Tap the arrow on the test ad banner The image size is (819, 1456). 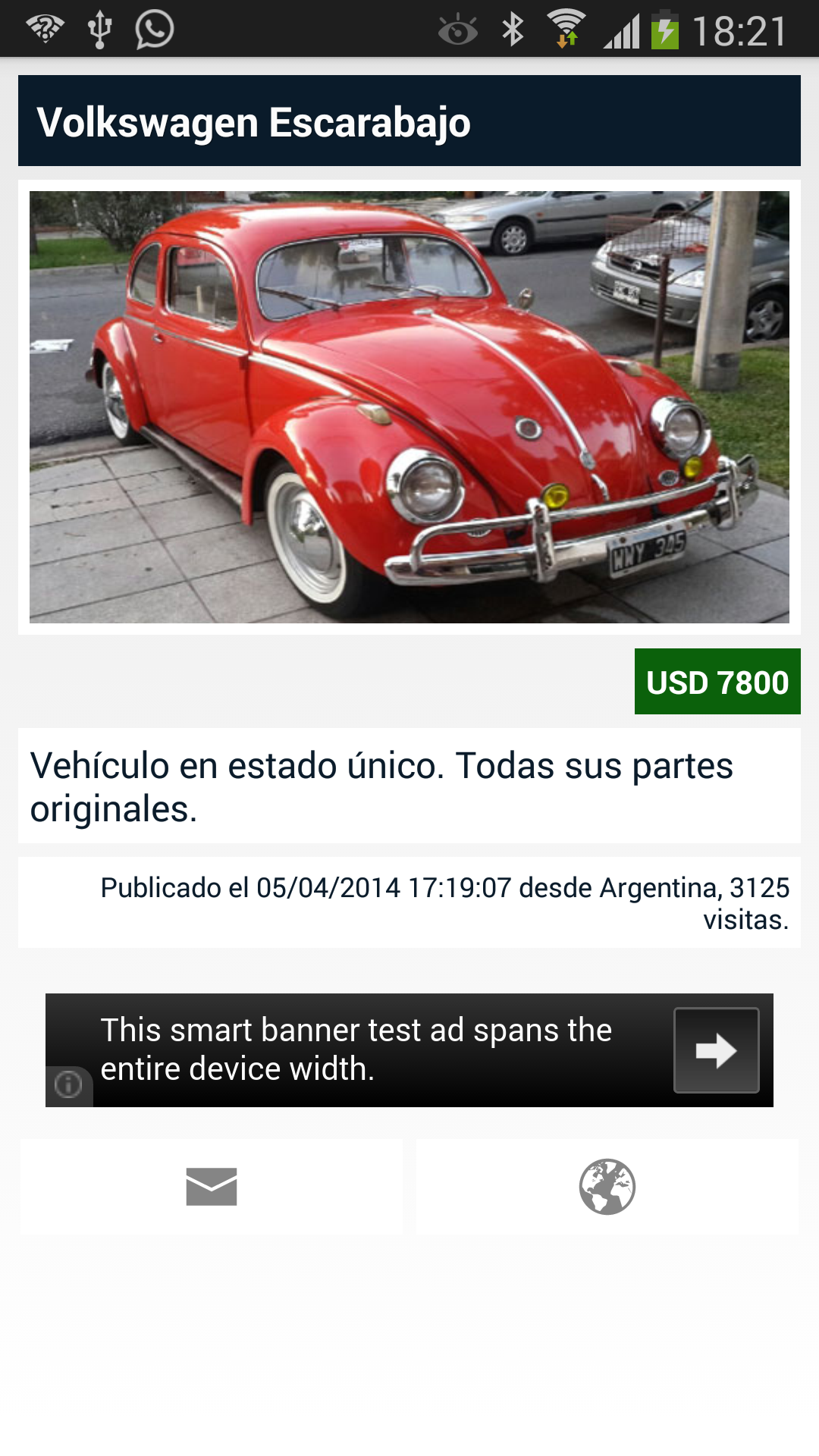pyautogui.click(x=716, y=1050)
